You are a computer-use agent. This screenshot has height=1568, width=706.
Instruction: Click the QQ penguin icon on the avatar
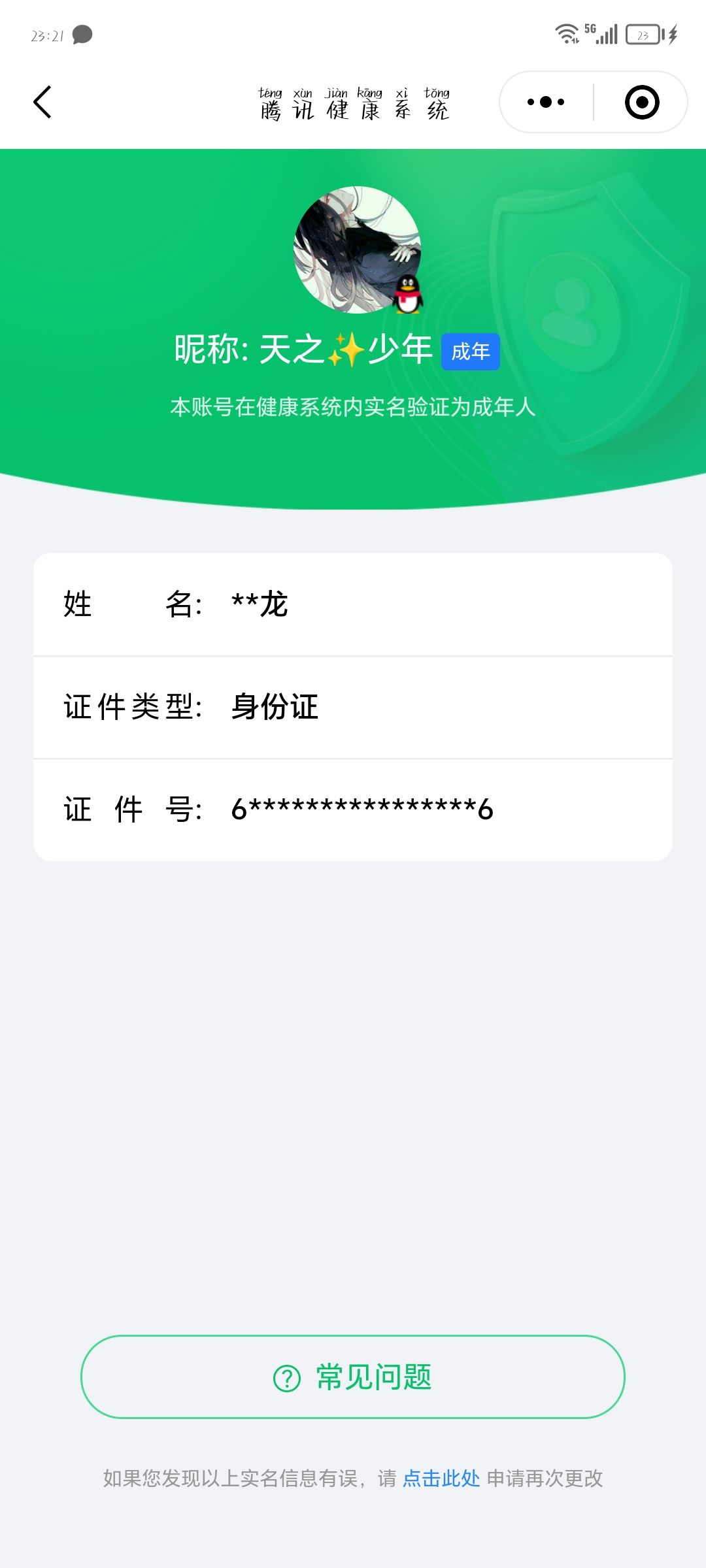(x=409, y=293)
